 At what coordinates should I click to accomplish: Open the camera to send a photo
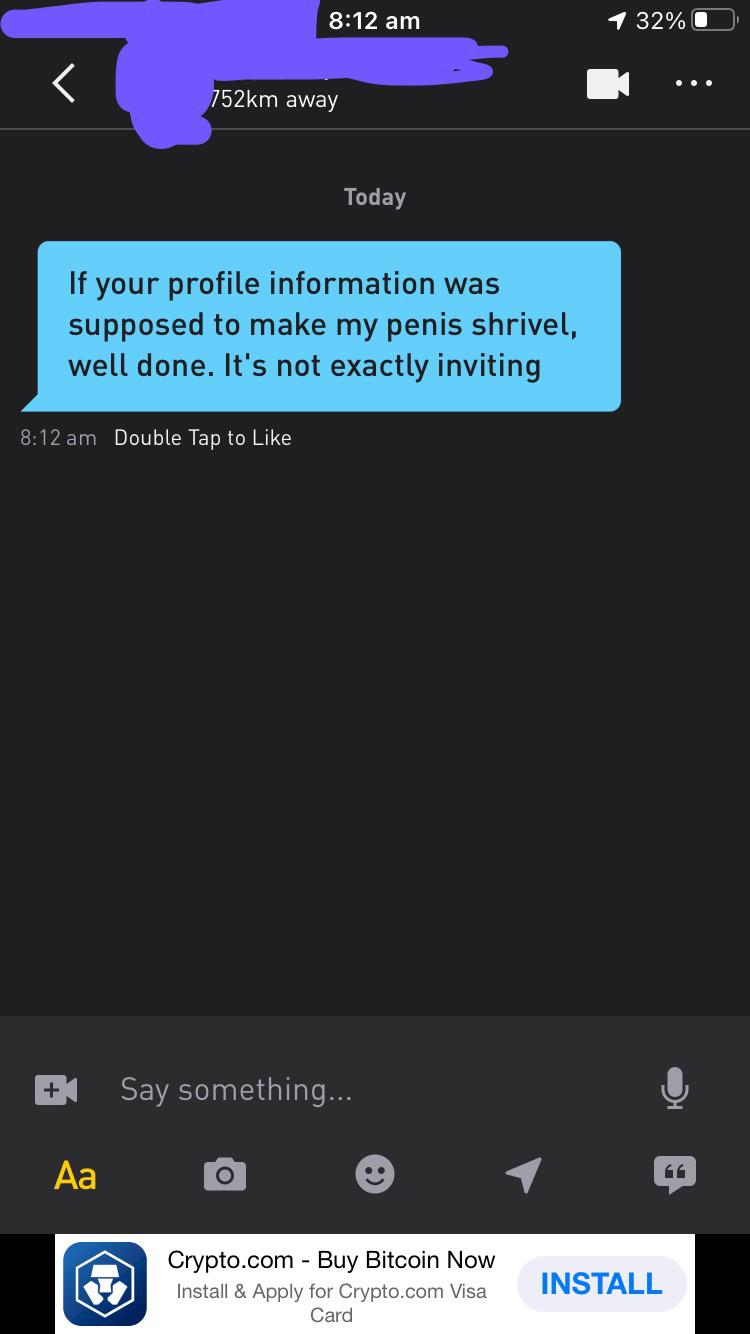tap(225, 1175)
